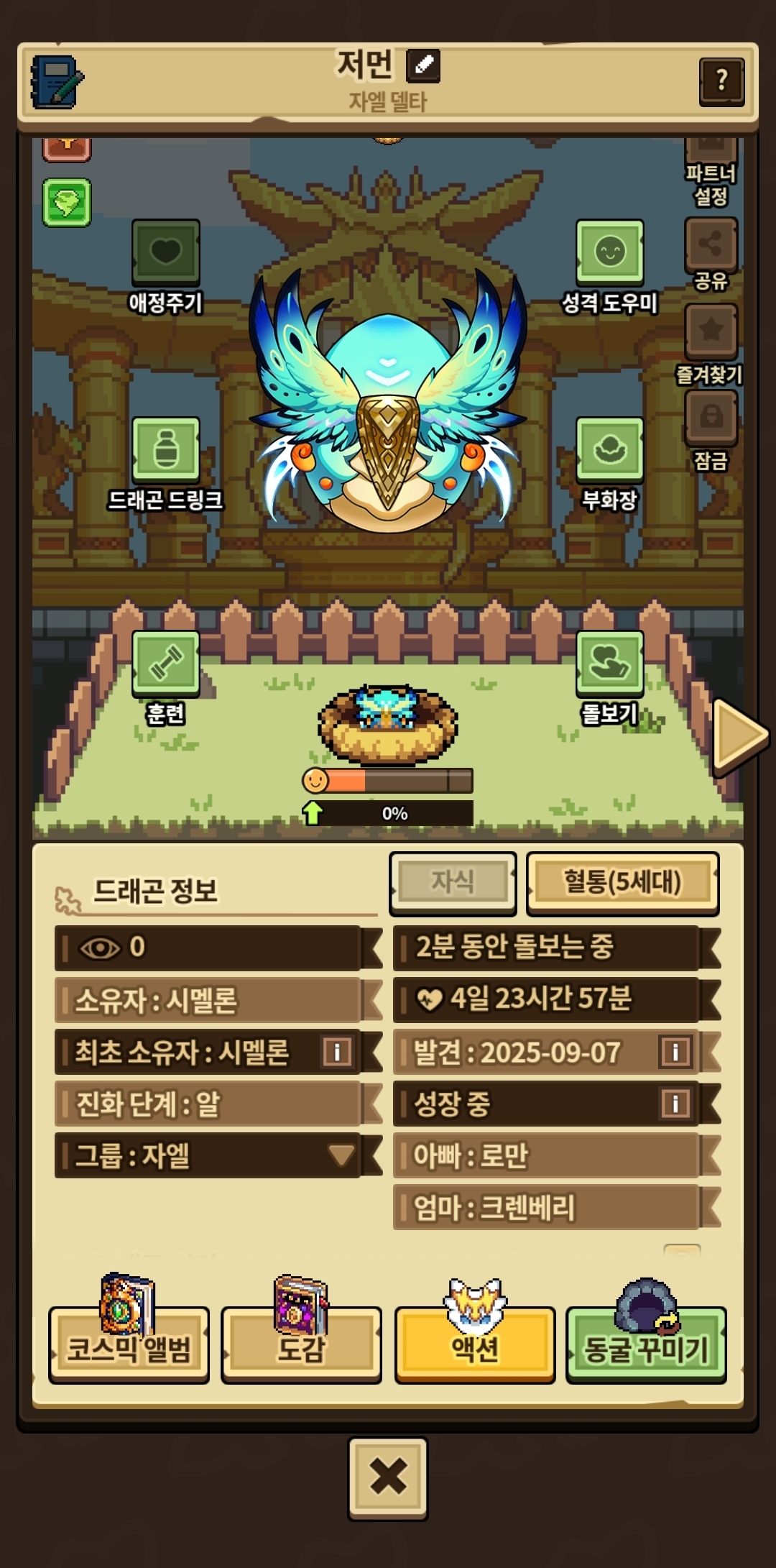
Task: Open the 도감 encyclopedia
Action: pyautogui.click(x=301, y=1347)
